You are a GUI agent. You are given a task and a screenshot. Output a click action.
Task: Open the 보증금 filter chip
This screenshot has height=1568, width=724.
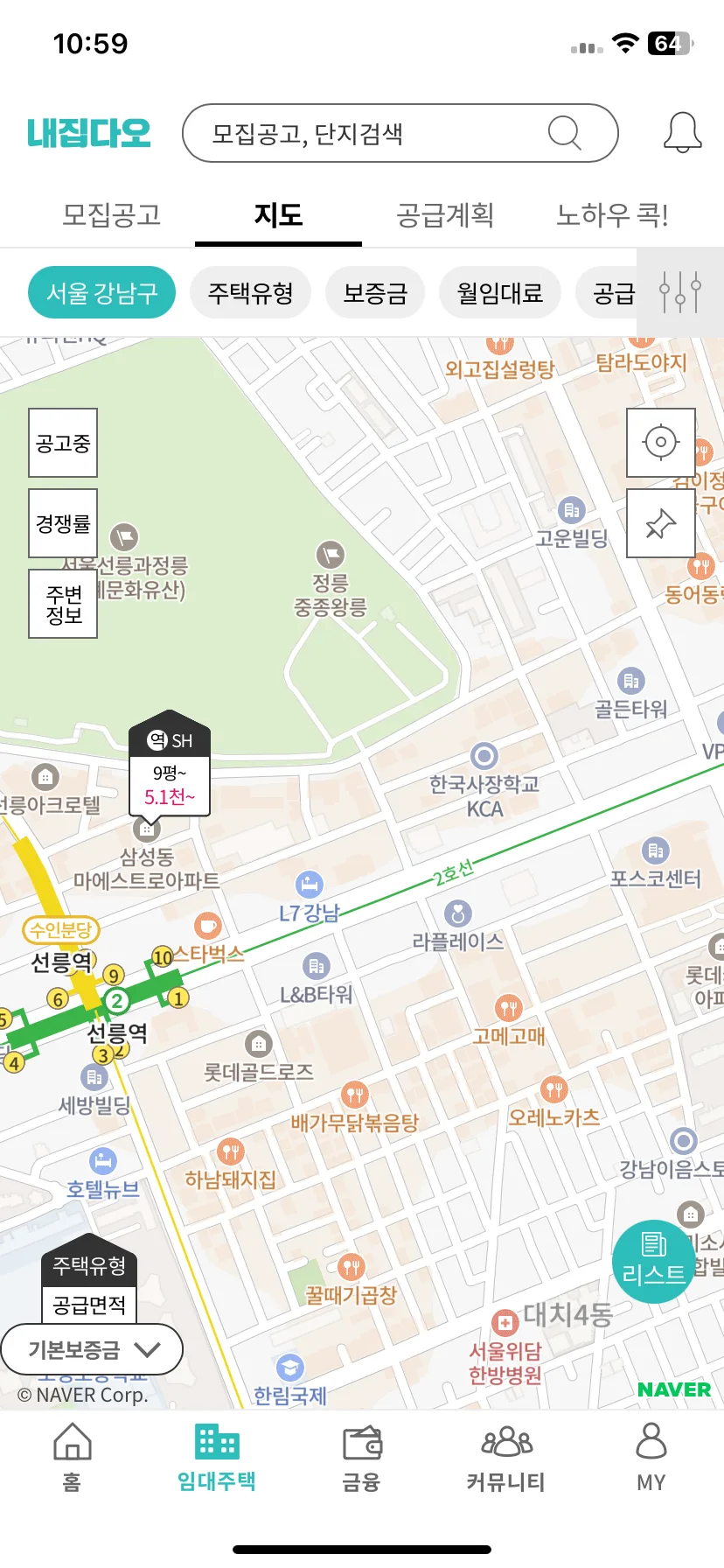[x=374, y=292]
